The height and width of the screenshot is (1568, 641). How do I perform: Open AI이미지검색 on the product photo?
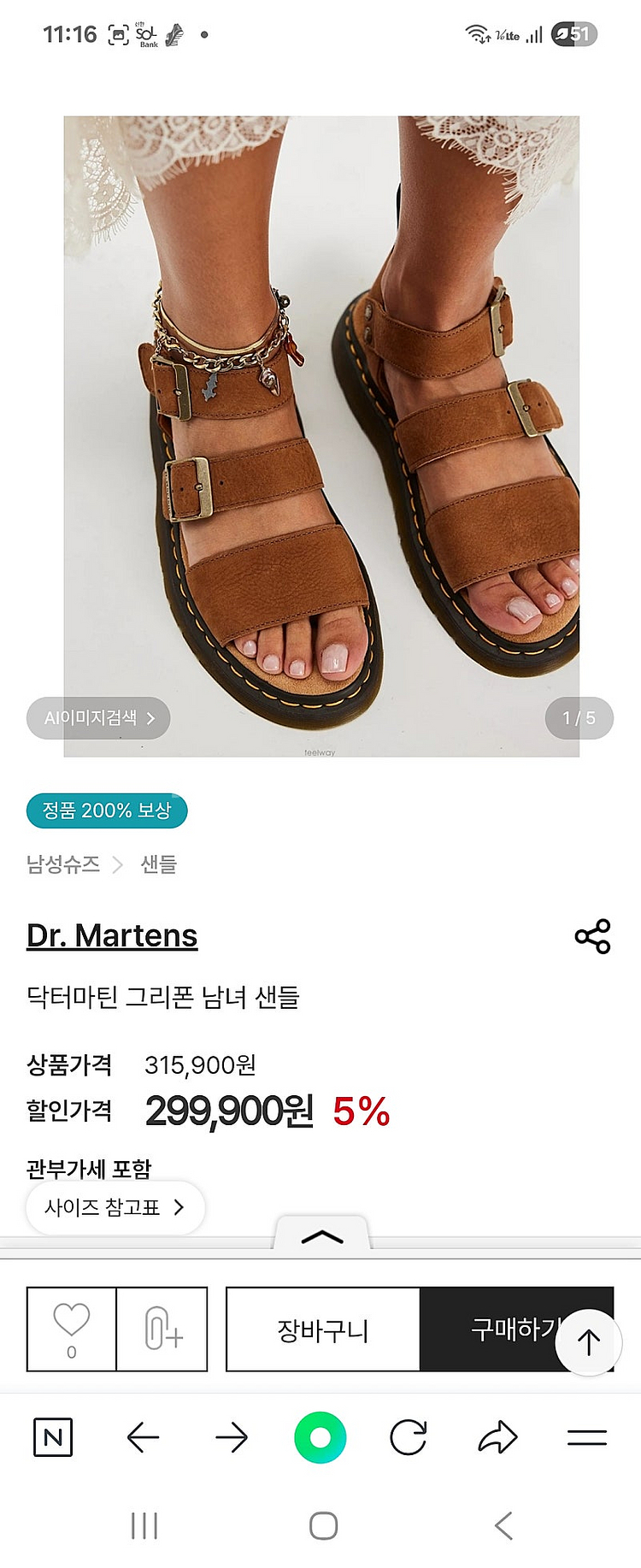tap(98, 718)
